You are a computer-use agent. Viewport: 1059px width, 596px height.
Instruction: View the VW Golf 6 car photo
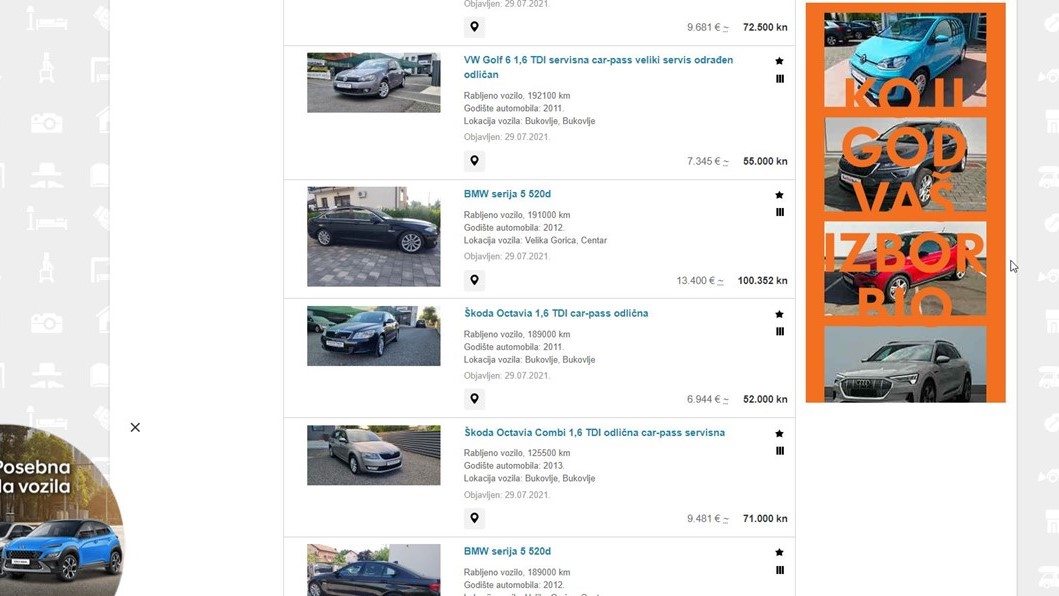[x=373, y=83]
